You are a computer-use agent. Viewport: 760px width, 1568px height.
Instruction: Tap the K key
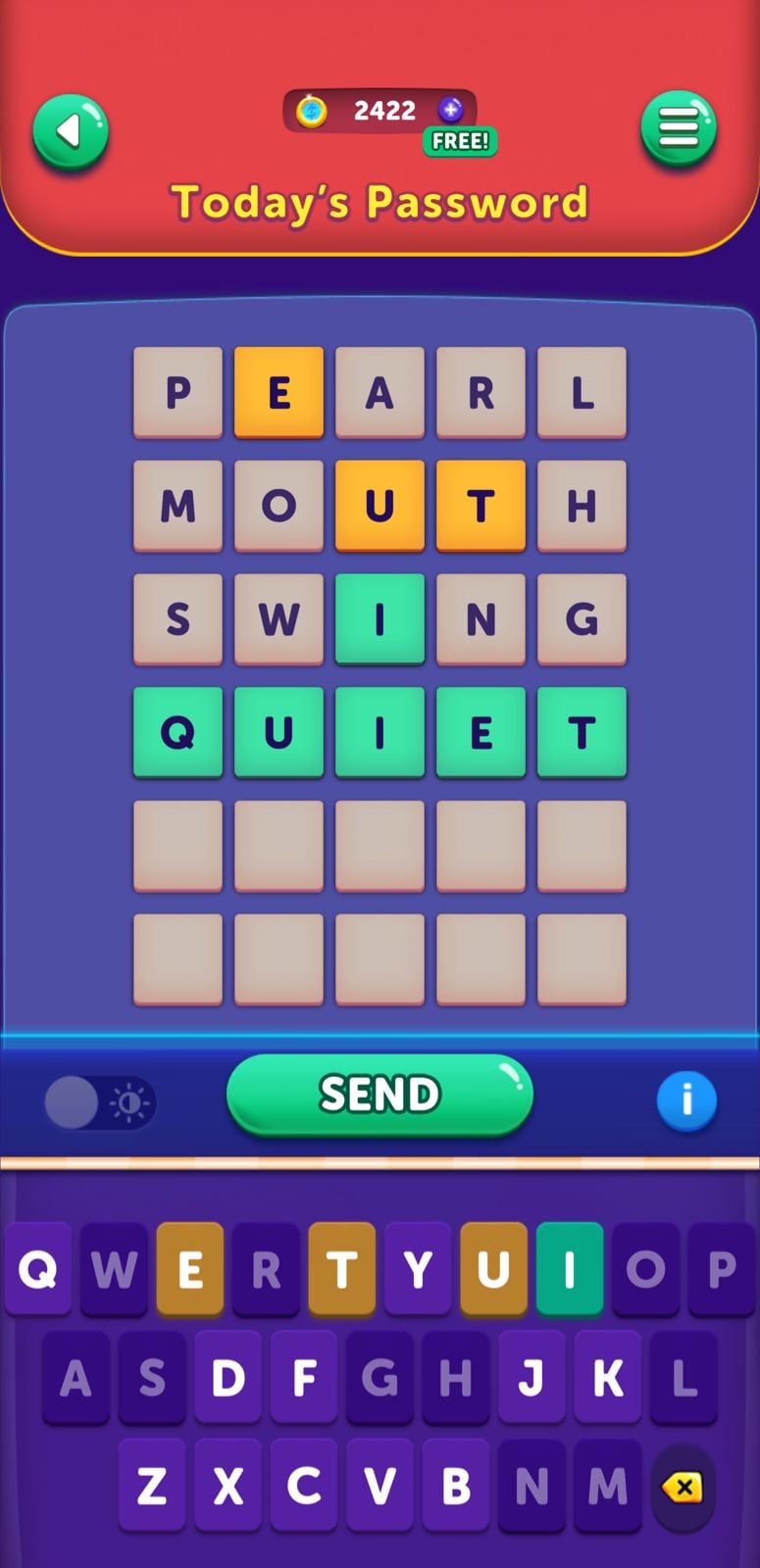[607, 1378]
